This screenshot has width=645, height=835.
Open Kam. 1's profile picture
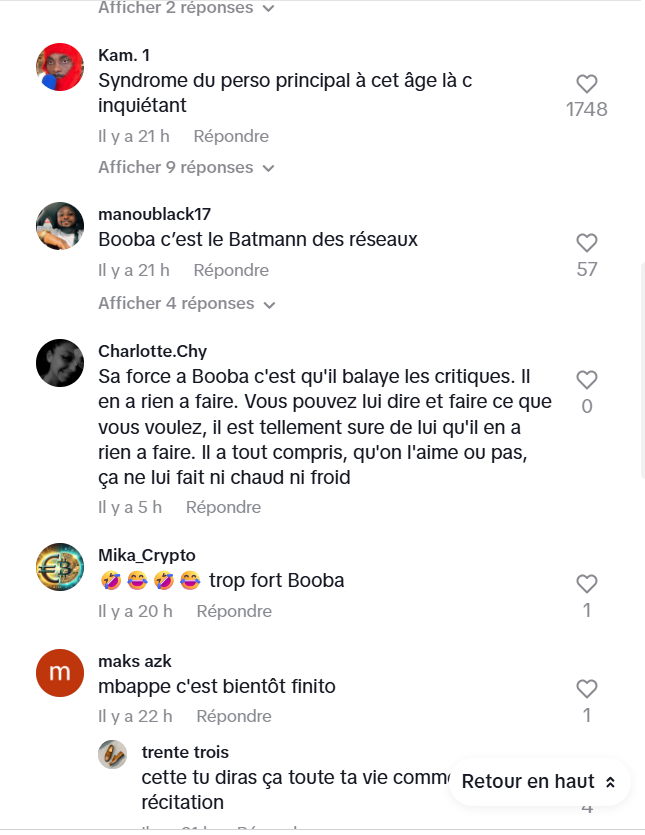(x=60, y=68)
